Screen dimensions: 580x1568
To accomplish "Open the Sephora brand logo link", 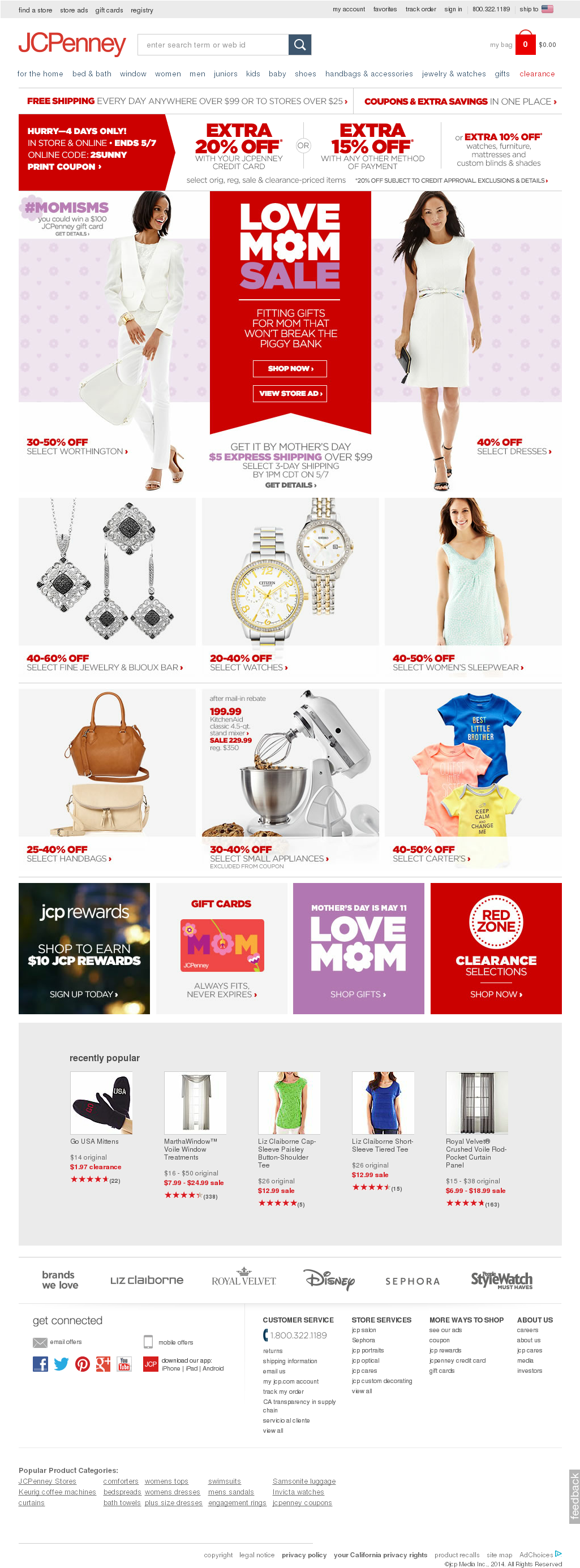I will coord(412,1281).
